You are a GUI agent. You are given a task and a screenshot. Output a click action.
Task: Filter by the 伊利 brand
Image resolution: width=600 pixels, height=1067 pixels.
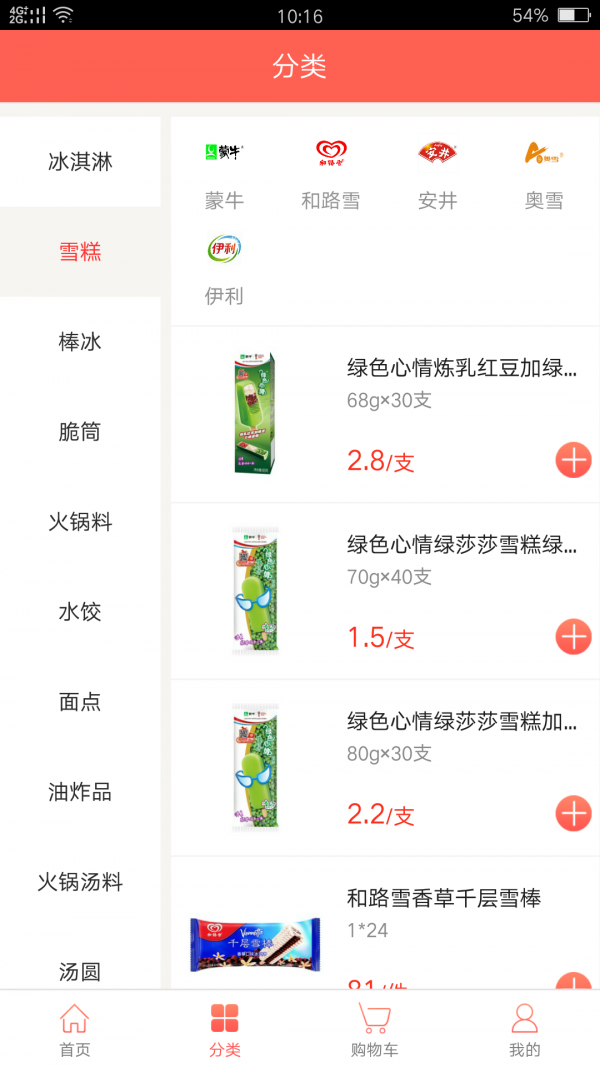click(224, 268)
